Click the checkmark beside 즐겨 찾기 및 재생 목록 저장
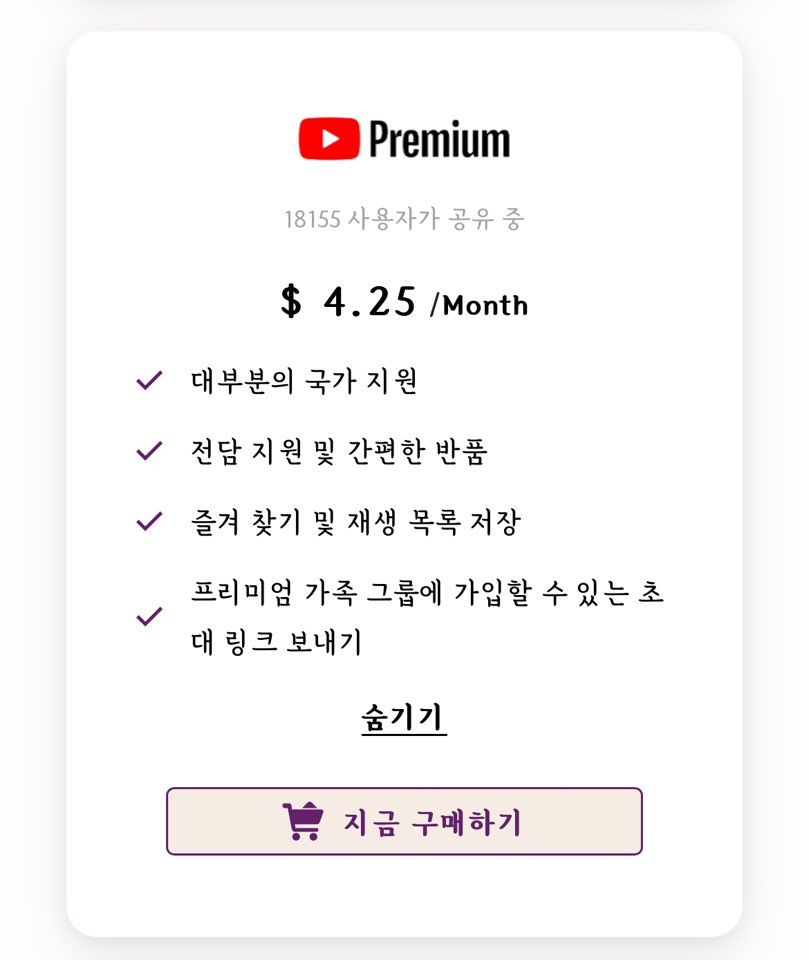 click(150, 519)
